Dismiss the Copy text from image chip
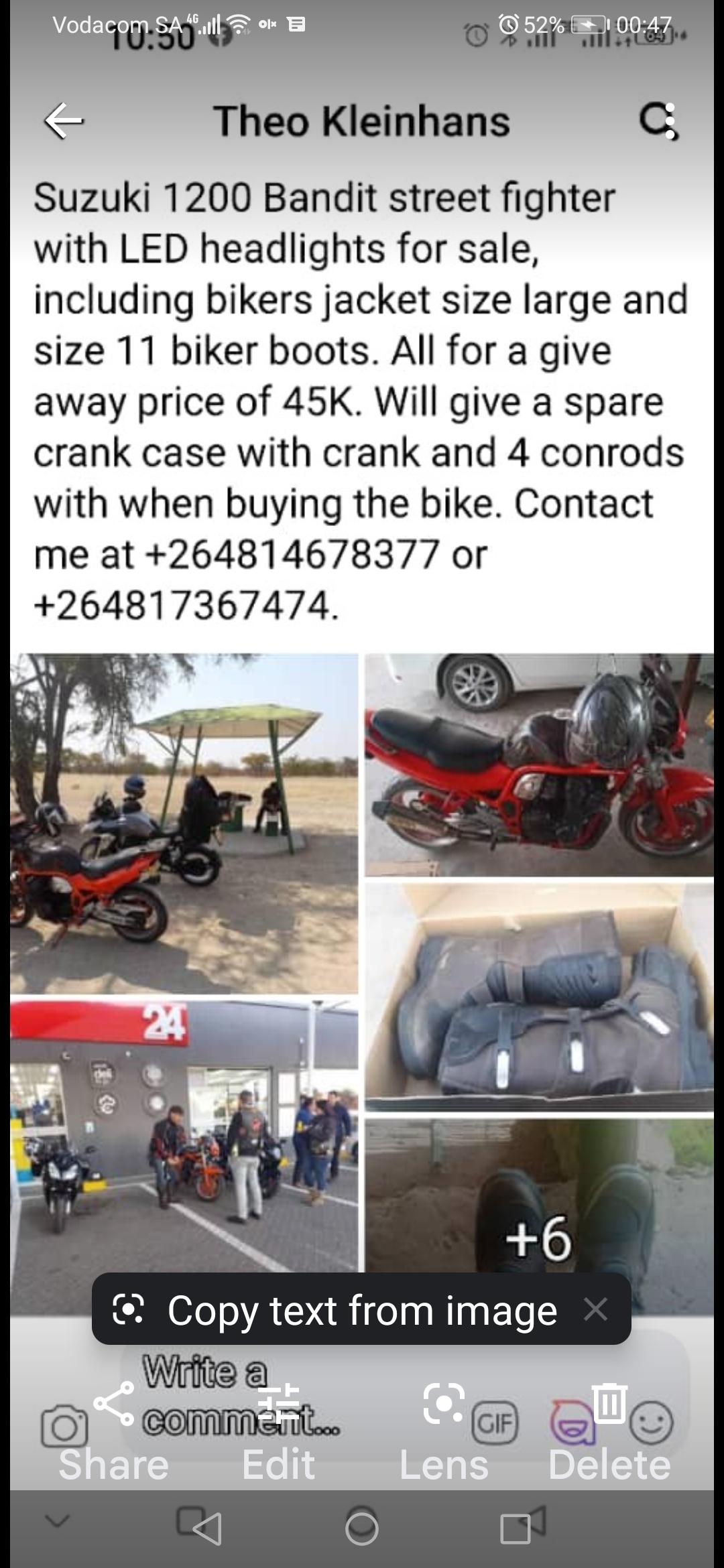 click(x=595, y=1309)
